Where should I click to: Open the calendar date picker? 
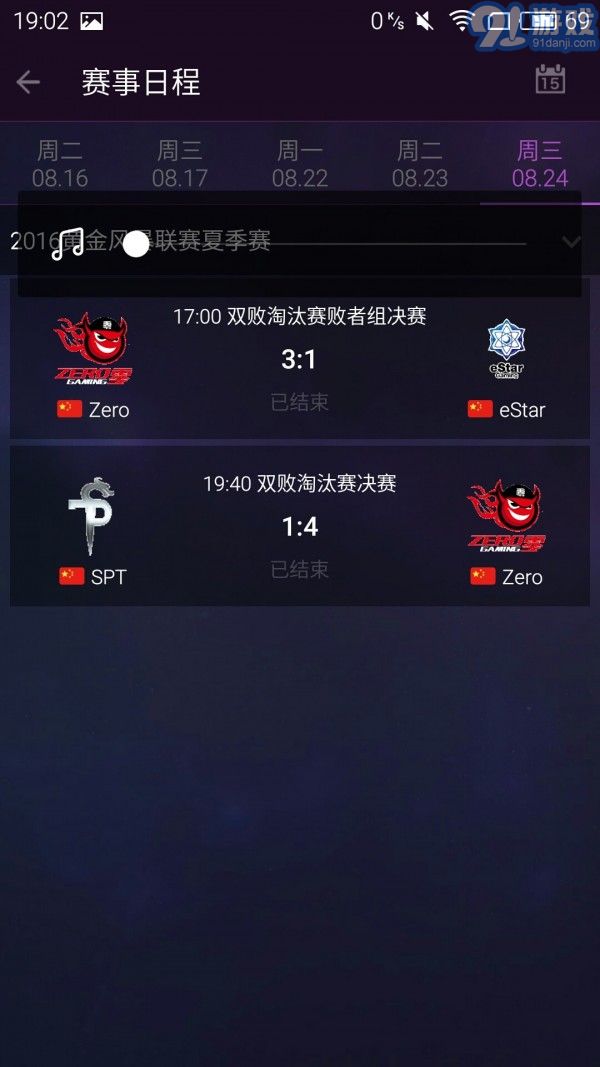(550, 80)
